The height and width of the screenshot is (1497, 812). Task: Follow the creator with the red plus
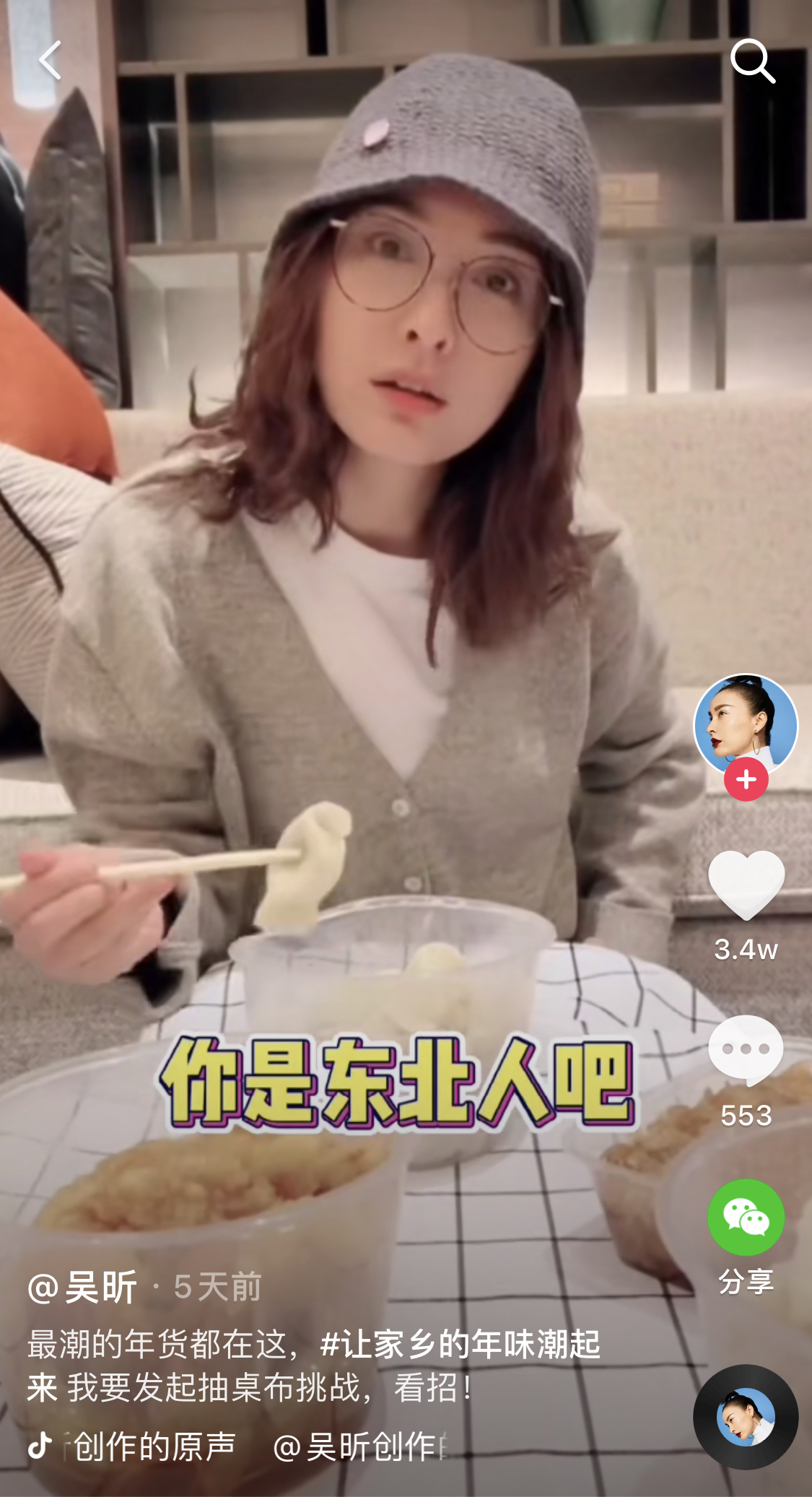(x=746, y=780)
